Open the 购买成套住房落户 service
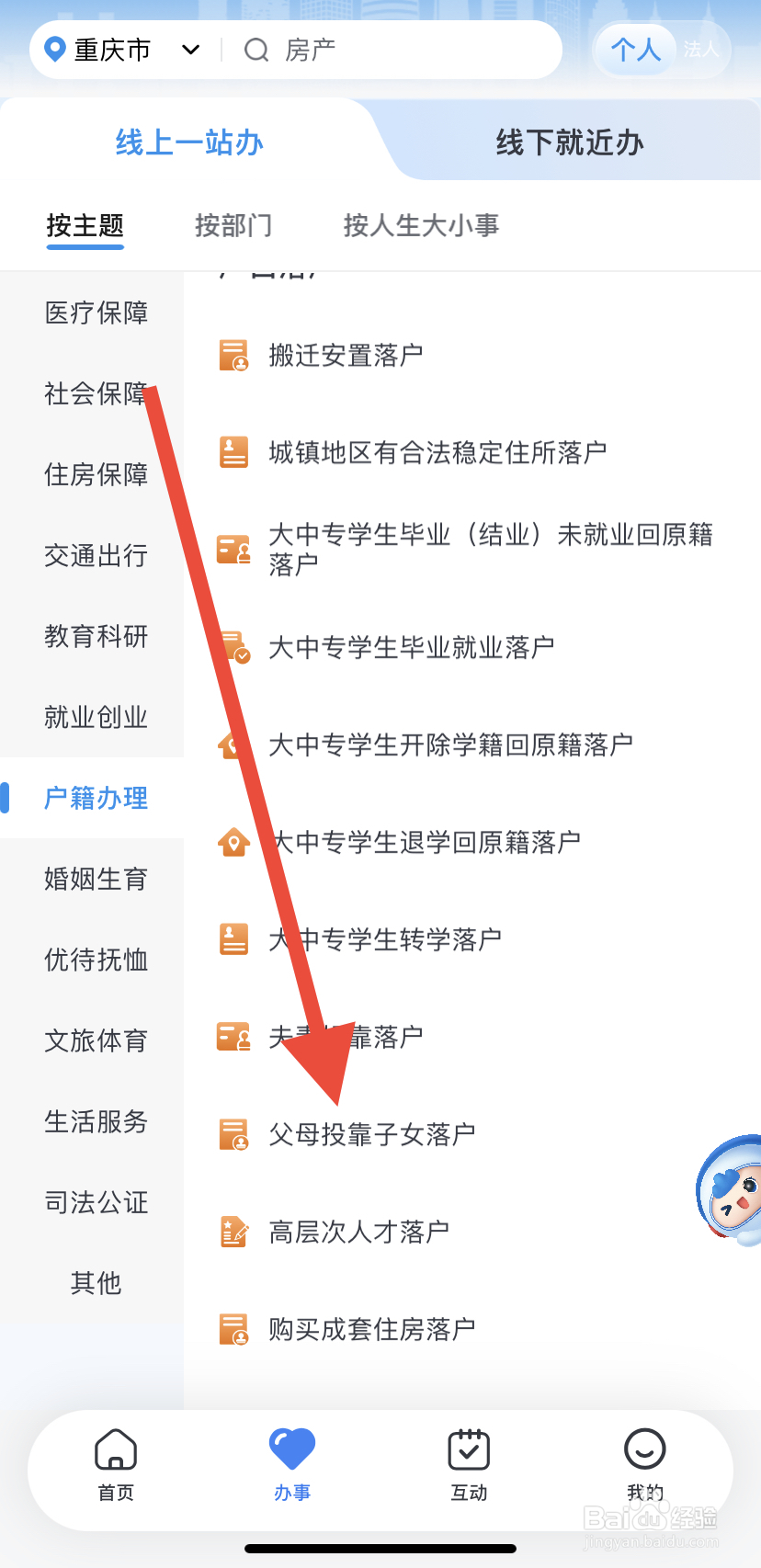Viewport: 761px width, 1568px height. tap(371, 1328)
